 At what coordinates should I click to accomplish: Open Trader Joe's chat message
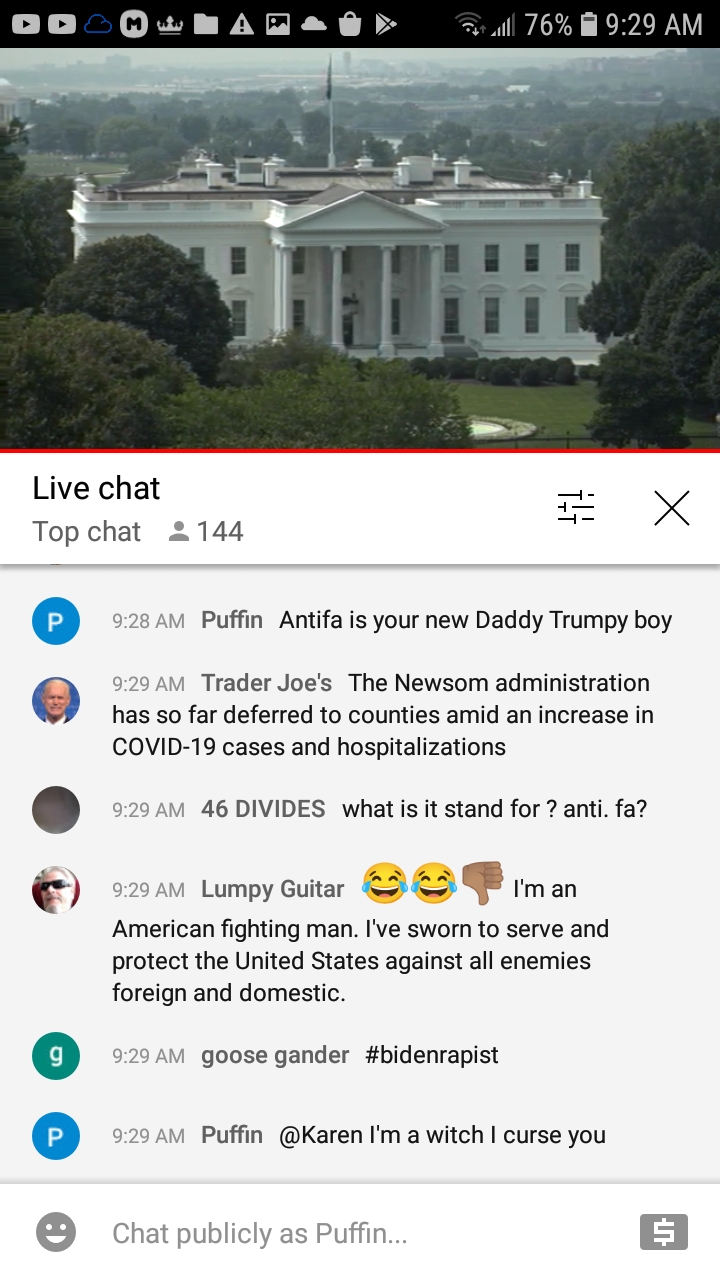(x=380, y=714)
